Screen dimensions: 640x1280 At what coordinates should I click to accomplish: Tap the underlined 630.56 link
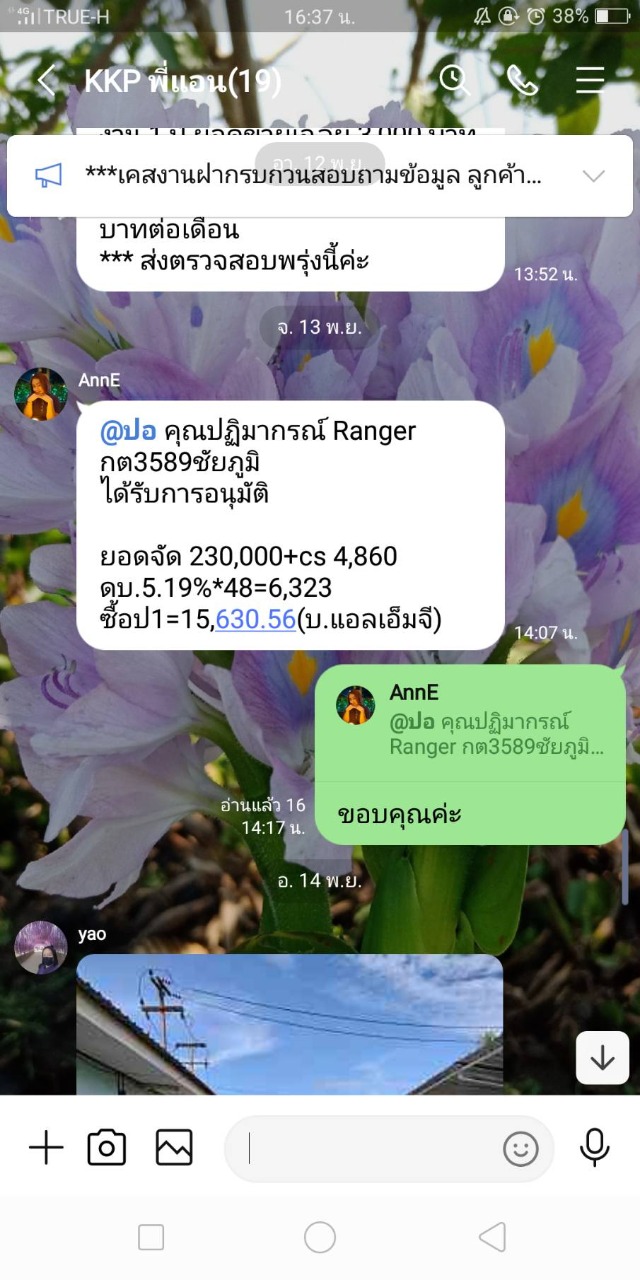[x=255, y=619]
